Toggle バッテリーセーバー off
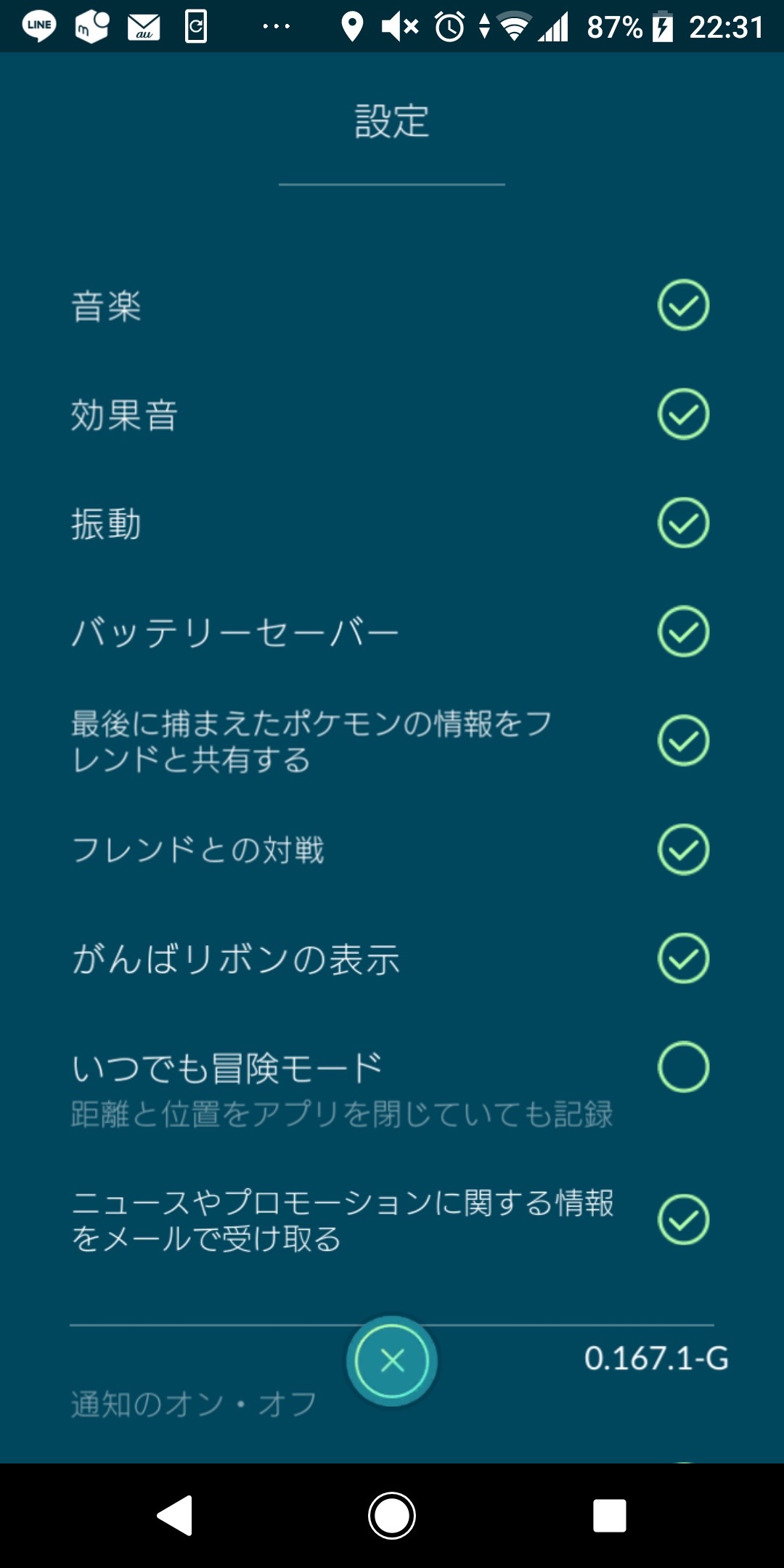This screenshot has height=1568, width=784. 683,632
